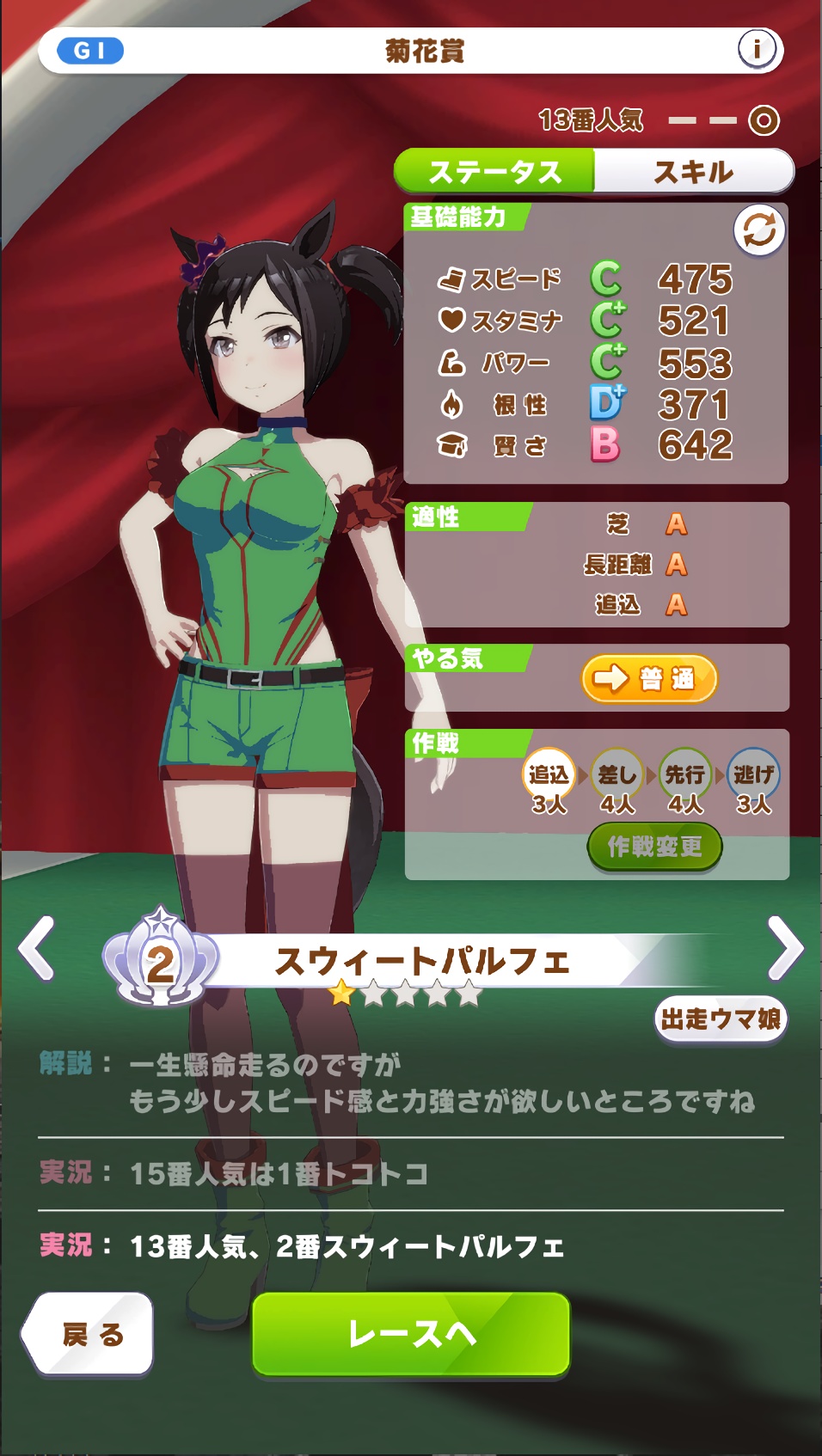This screenshot has height=1456, width=822.
Task: Open the 出走ウマ娘 list
Action: click(x=721, y=1019)
